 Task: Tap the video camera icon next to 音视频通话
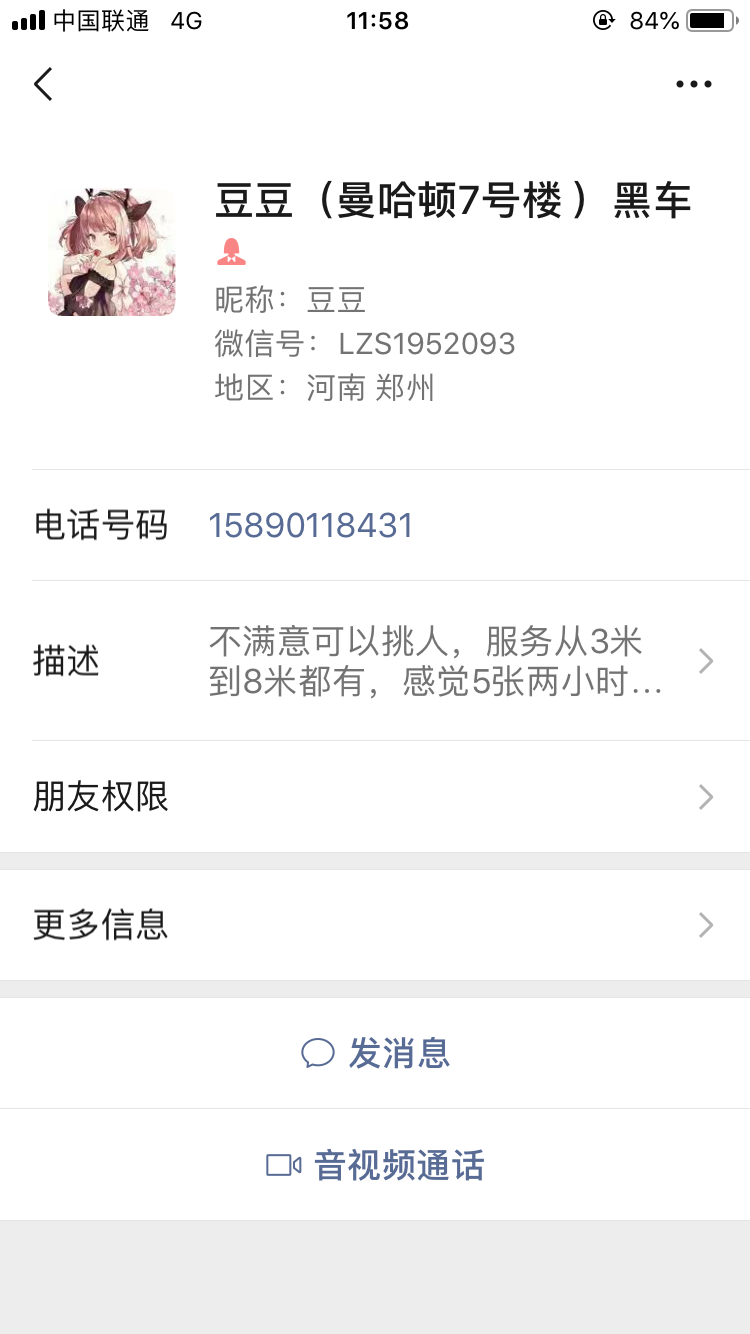(x=283, y=1165)
